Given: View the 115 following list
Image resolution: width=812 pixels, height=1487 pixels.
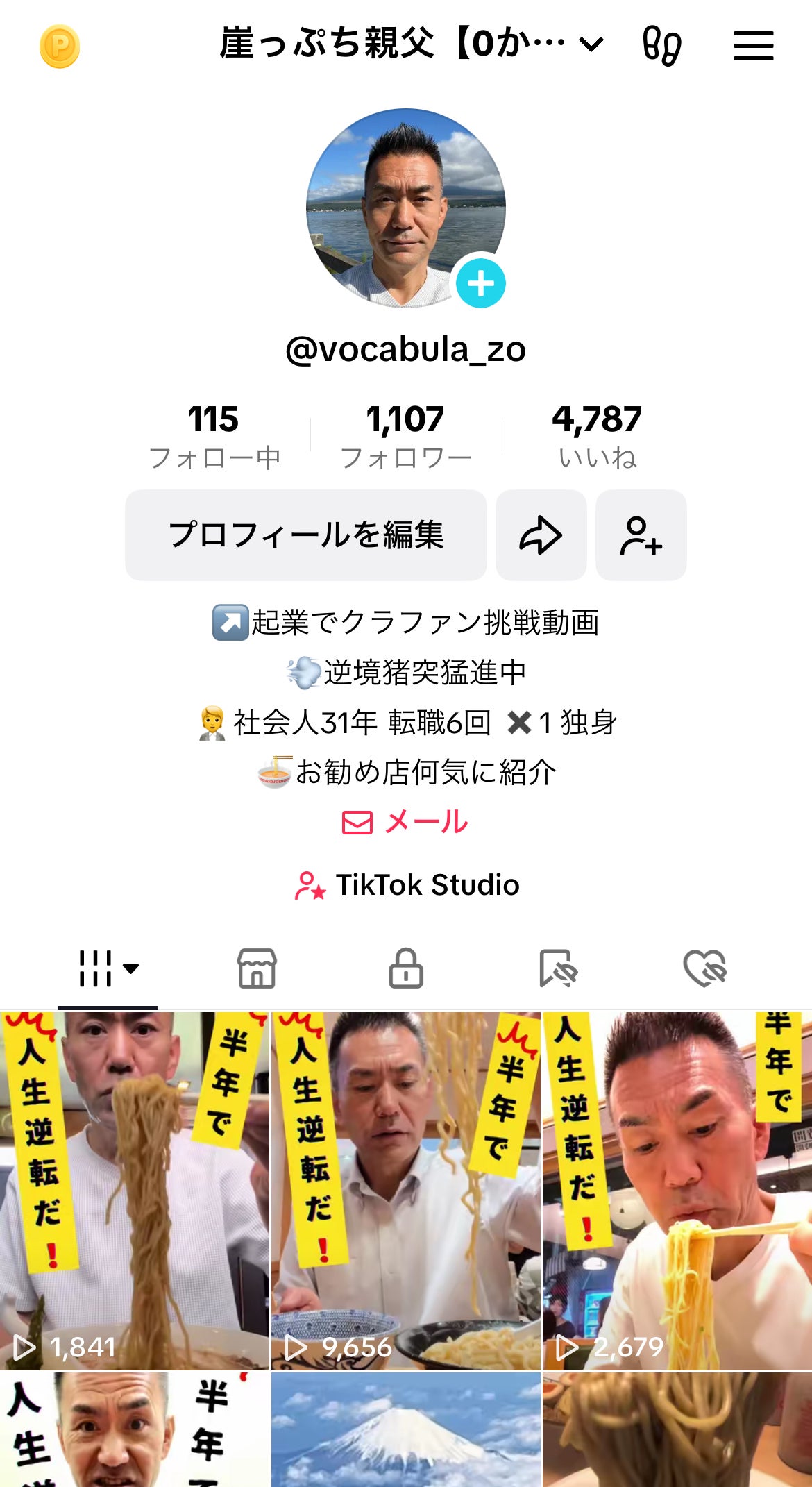Looking at the screenshot, I should (x=214, y=435).
